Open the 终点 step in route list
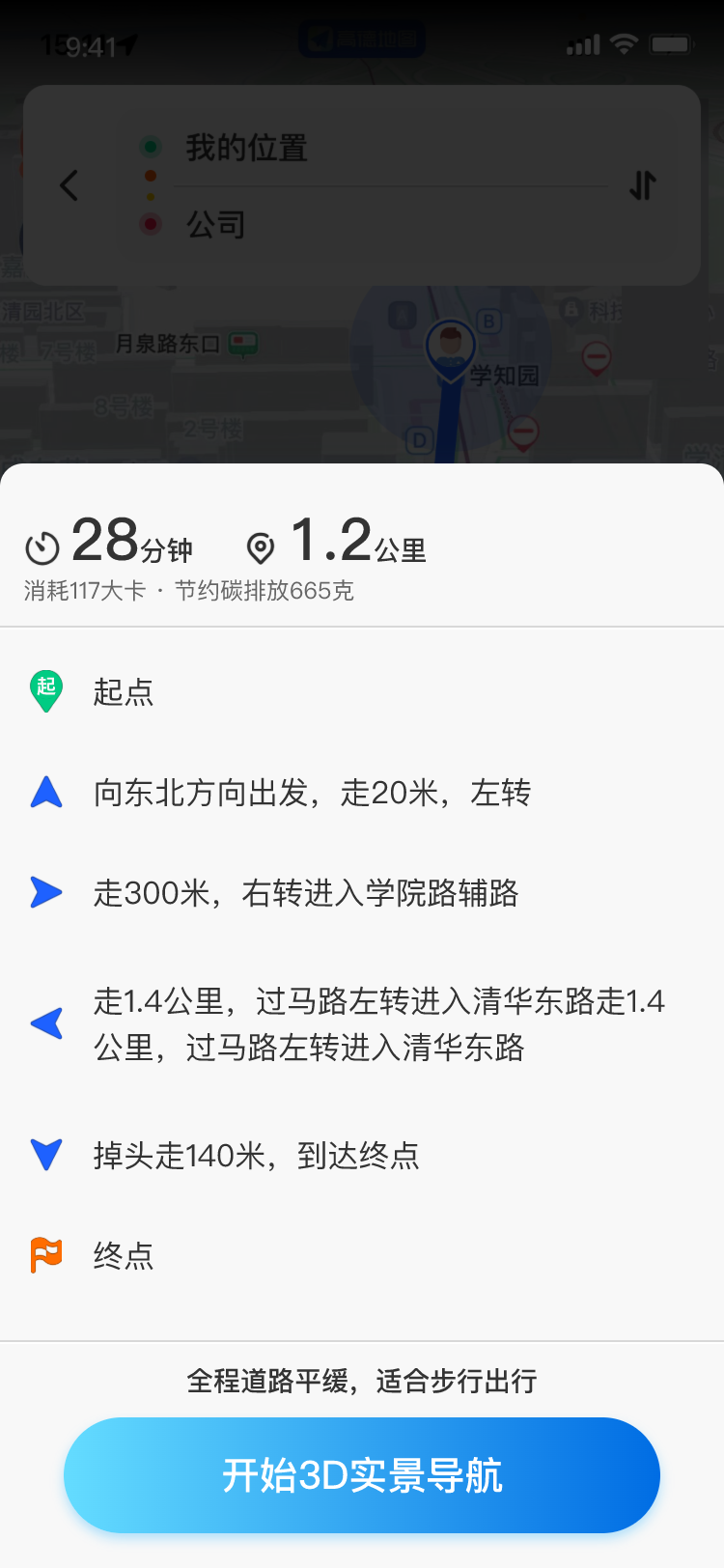724x1568 pixels. point(362,1255)
